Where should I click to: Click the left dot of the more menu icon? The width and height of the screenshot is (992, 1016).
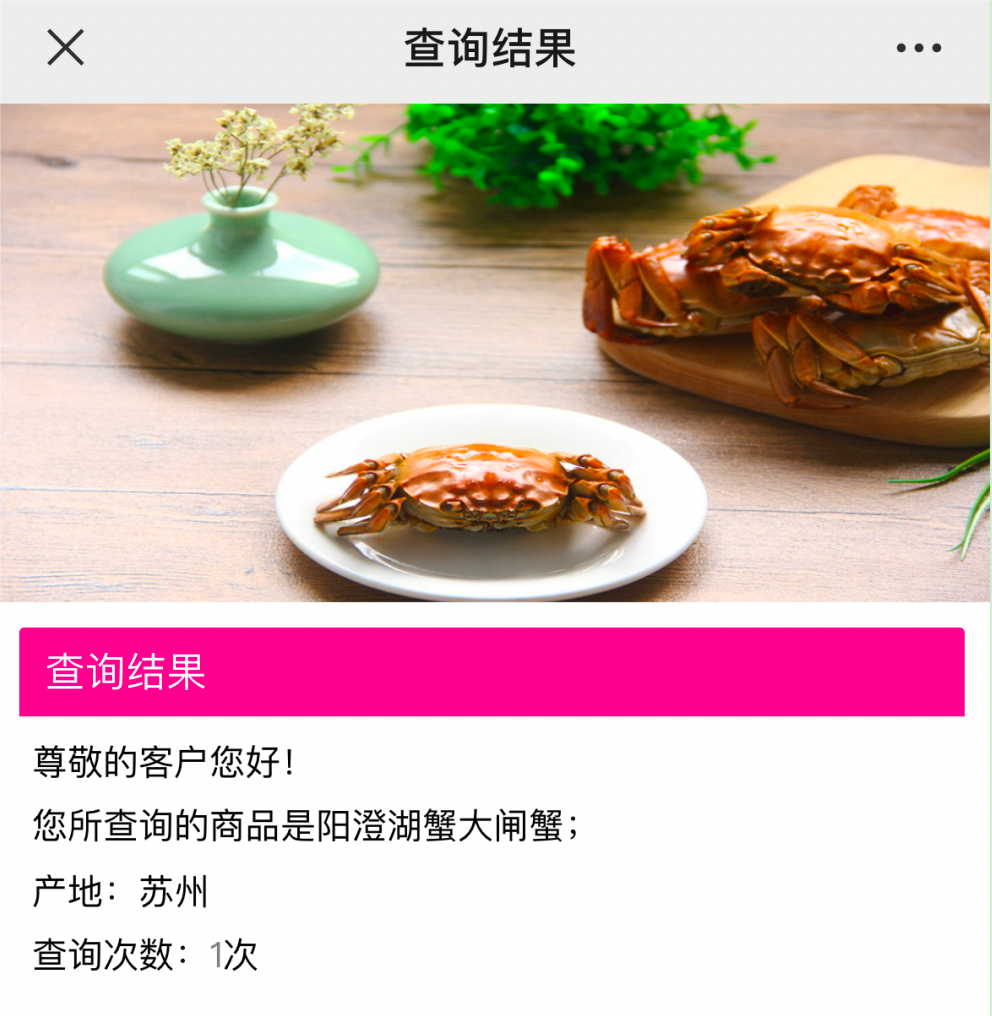[903, 47]
